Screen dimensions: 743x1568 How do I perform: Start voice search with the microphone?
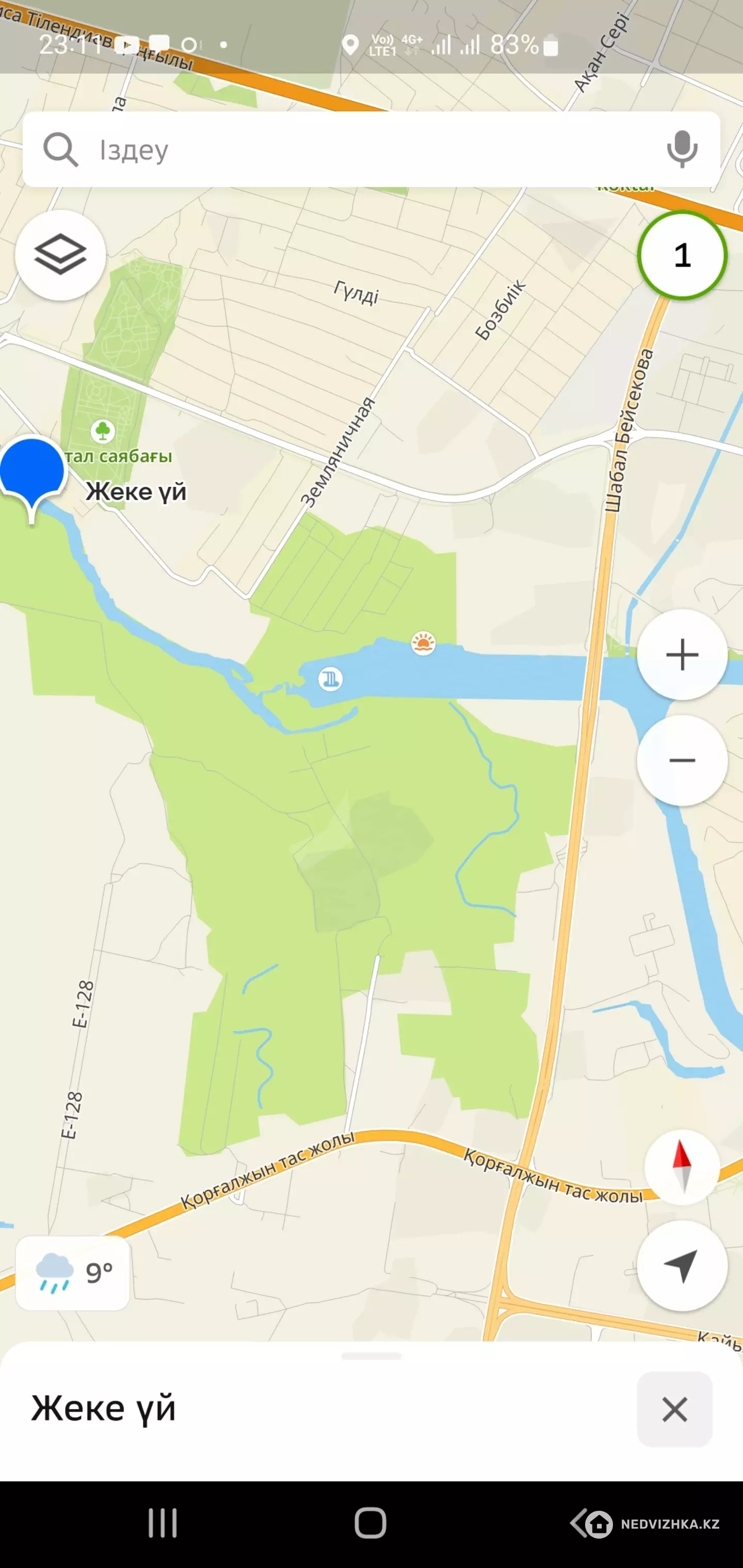coord(682,149)
